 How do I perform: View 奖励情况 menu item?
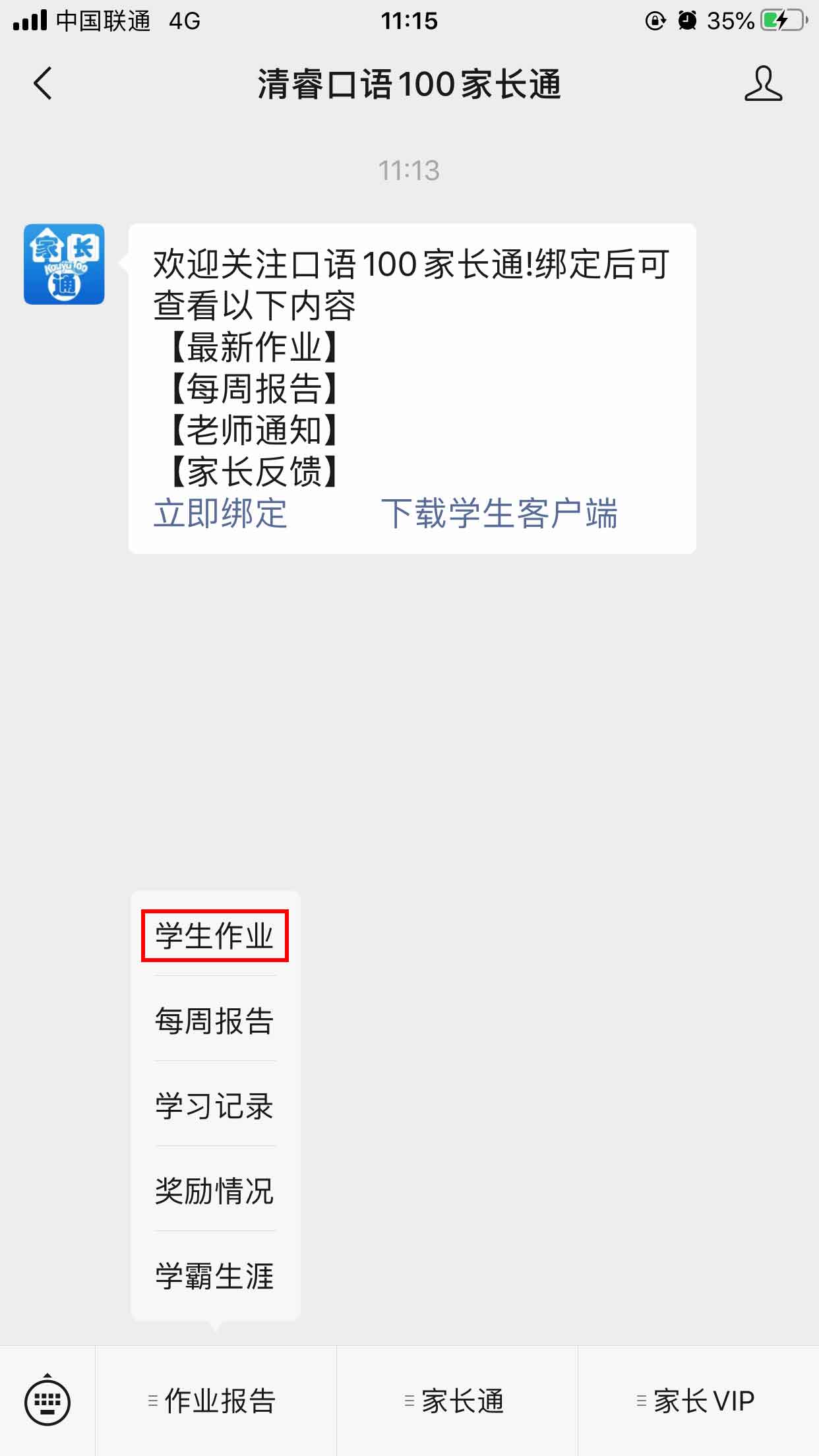point(215,1191)
